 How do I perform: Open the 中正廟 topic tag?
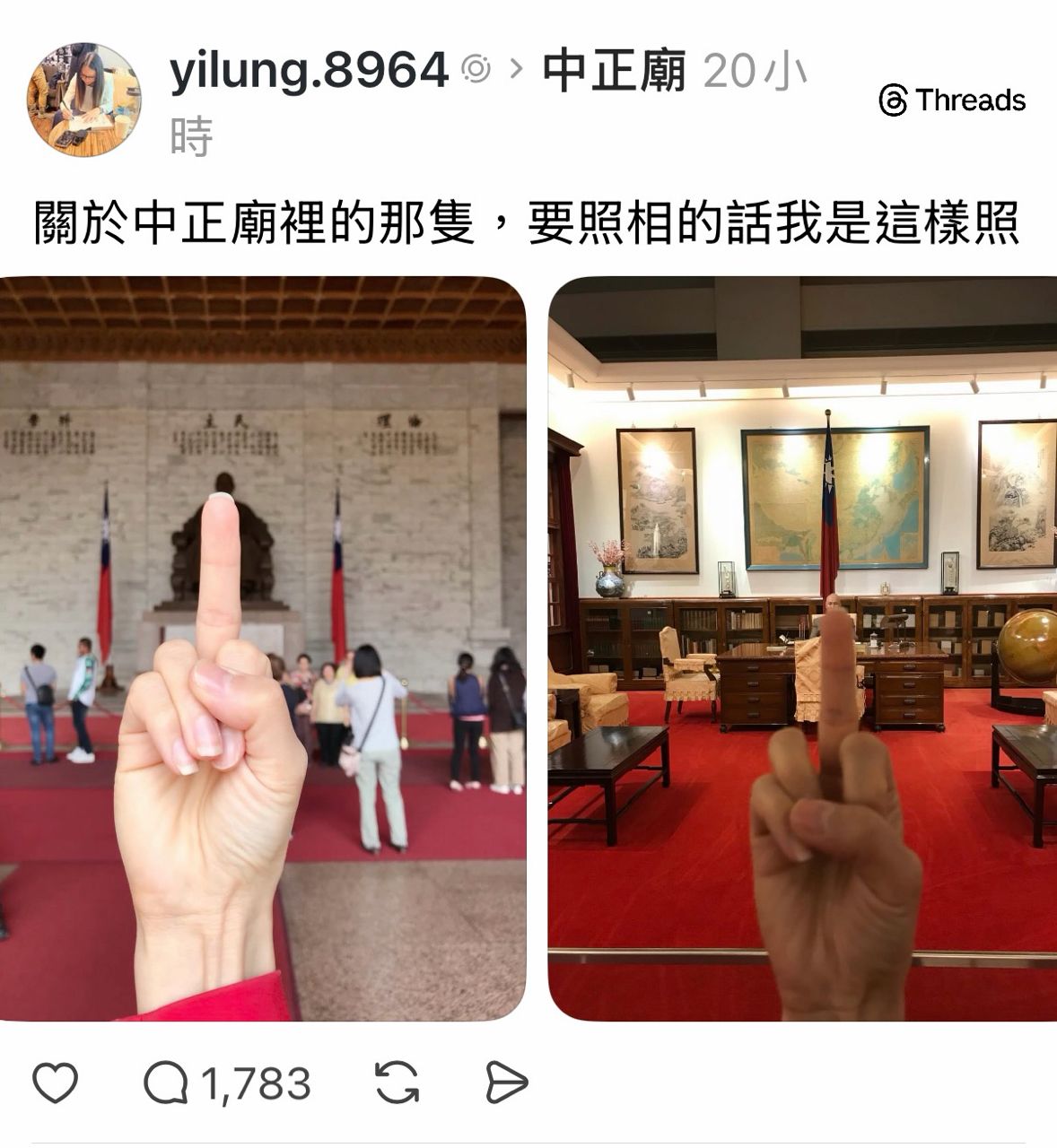click(x=614, y=70)
